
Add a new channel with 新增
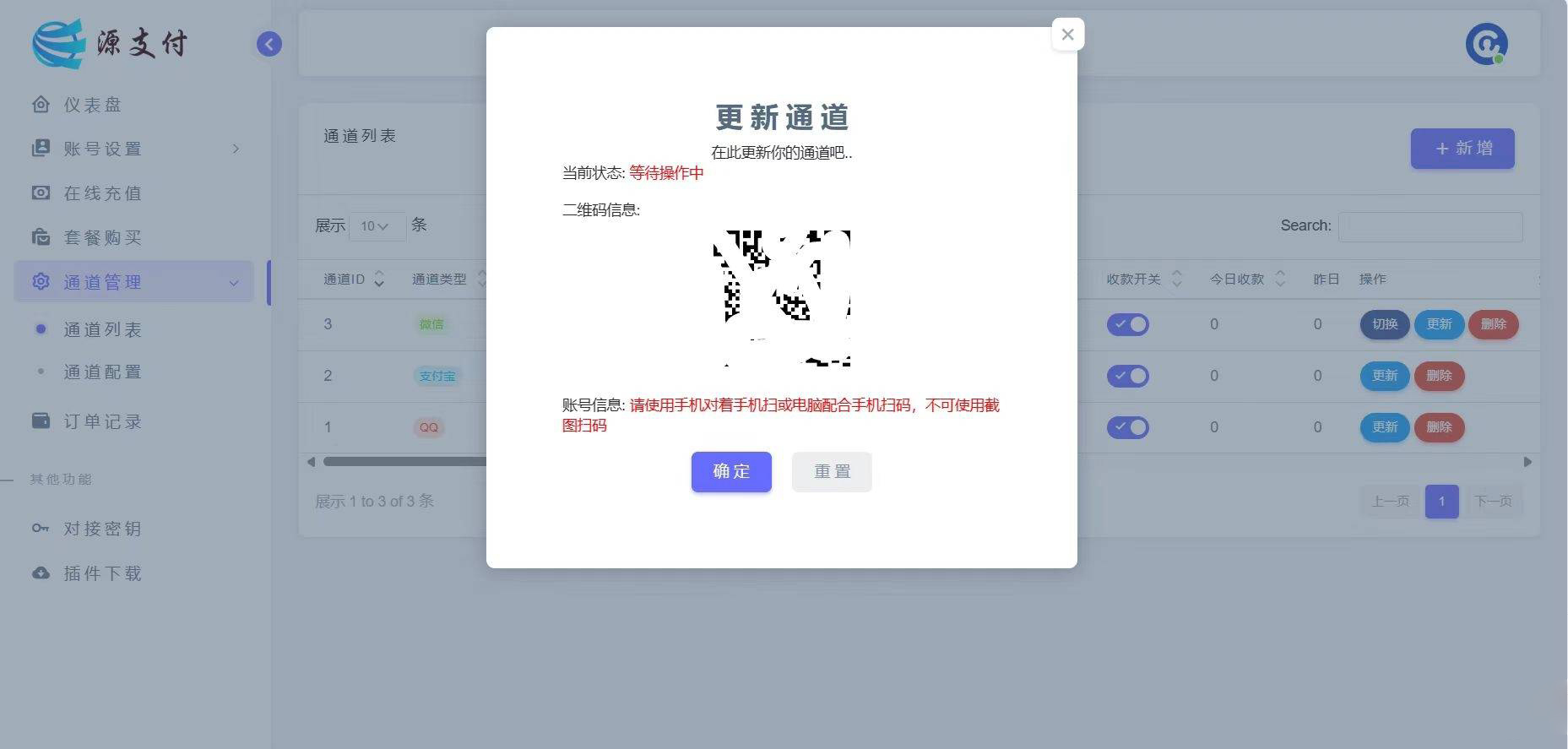pyautogui.click(x=1462, y=149)
